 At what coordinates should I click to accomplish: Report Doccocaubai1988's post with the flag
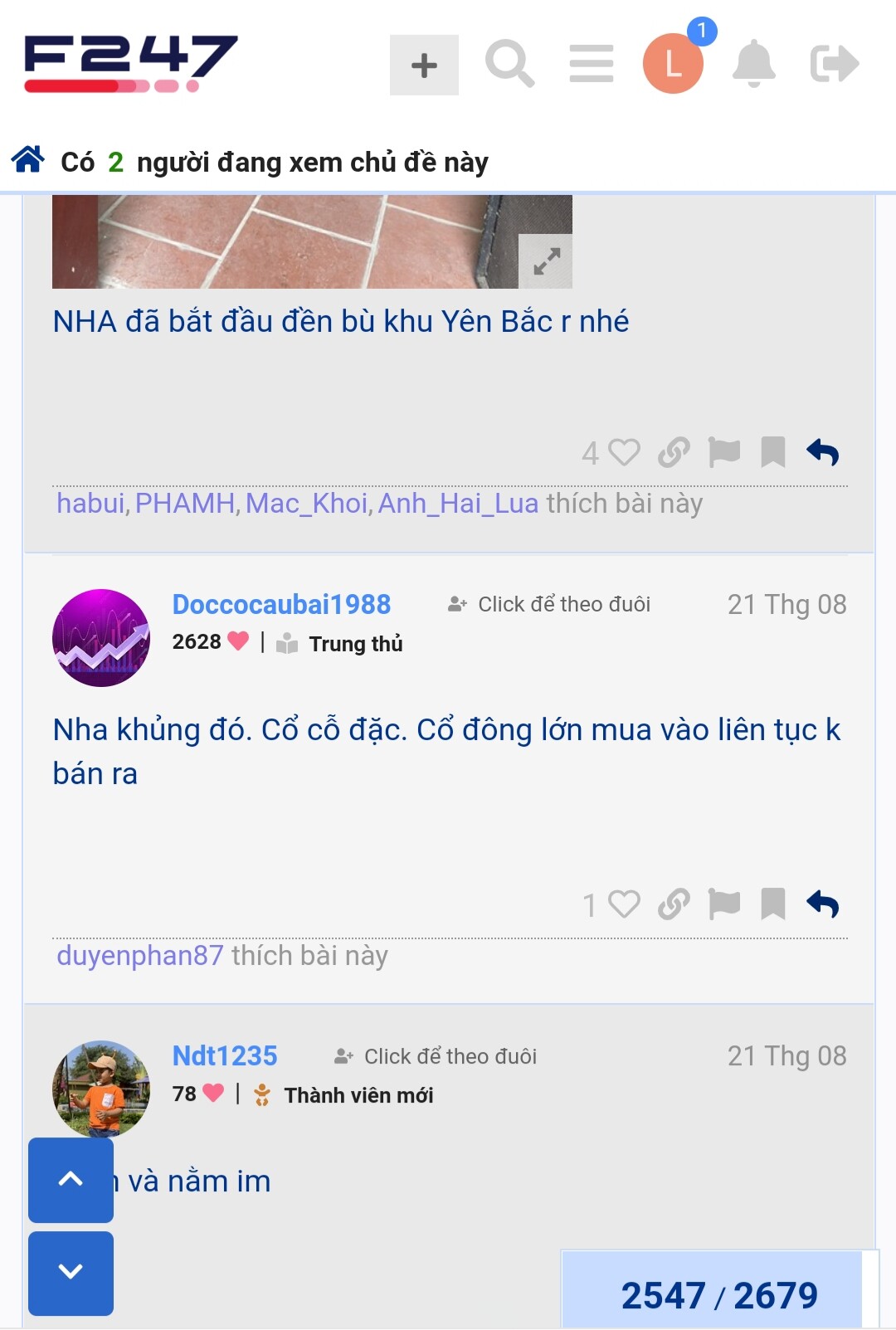point(723,904)
